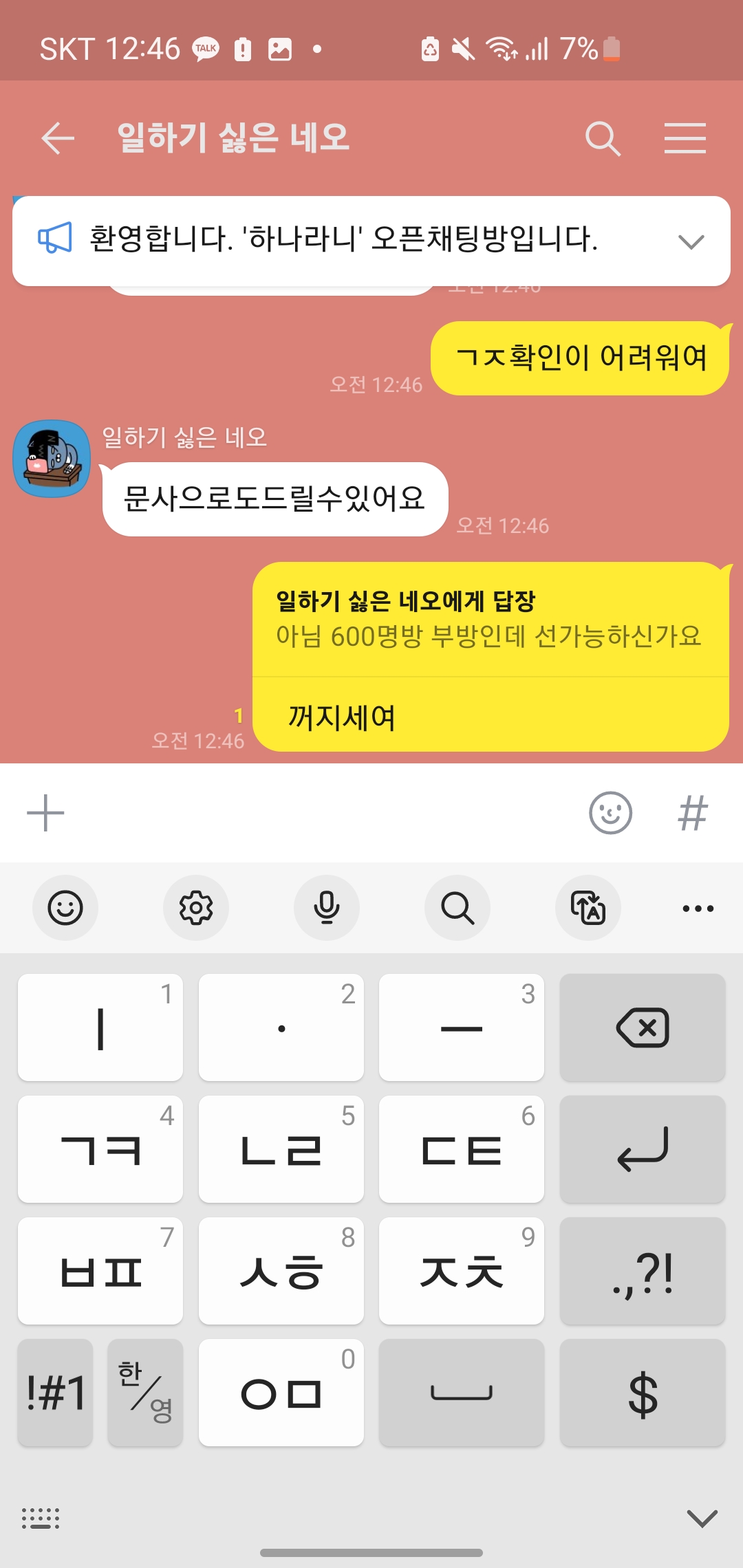Jump to the quoted reply message
743x1568 pixels.
click(488, 619)
